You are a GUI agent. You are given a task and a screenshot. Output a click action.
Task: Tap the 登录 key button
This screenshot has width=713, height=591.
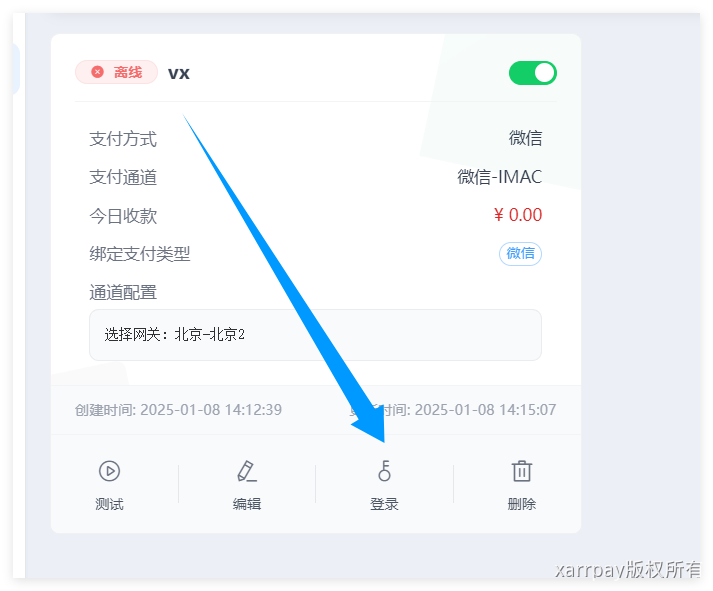click(384, 484)
